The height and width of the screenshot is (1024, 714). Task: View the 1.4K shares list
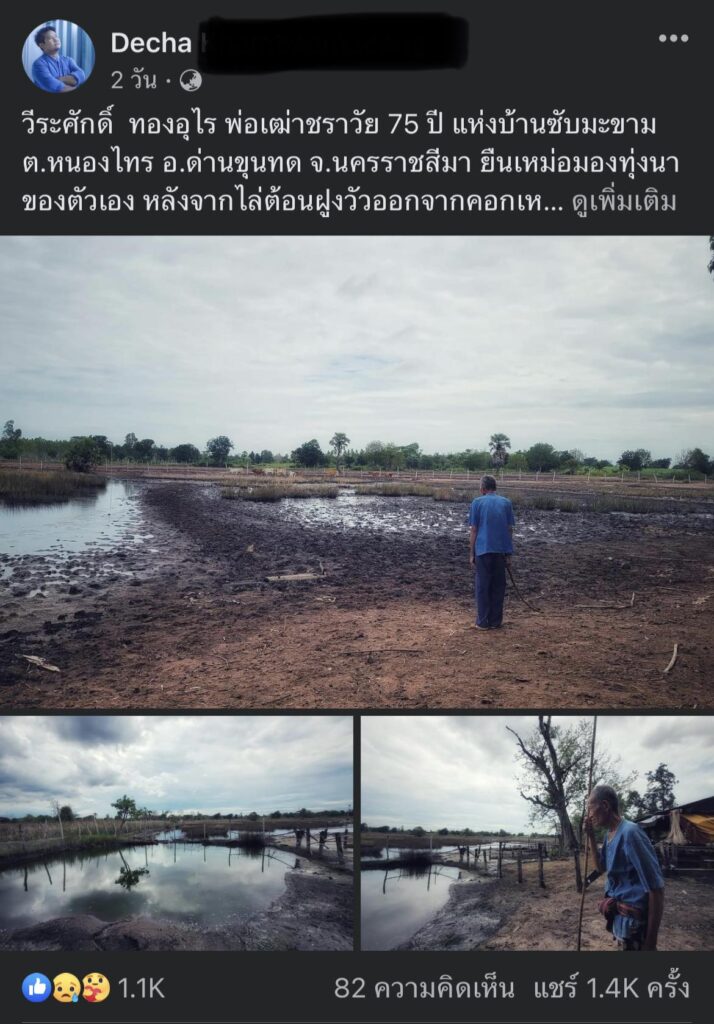click(611, 988)
